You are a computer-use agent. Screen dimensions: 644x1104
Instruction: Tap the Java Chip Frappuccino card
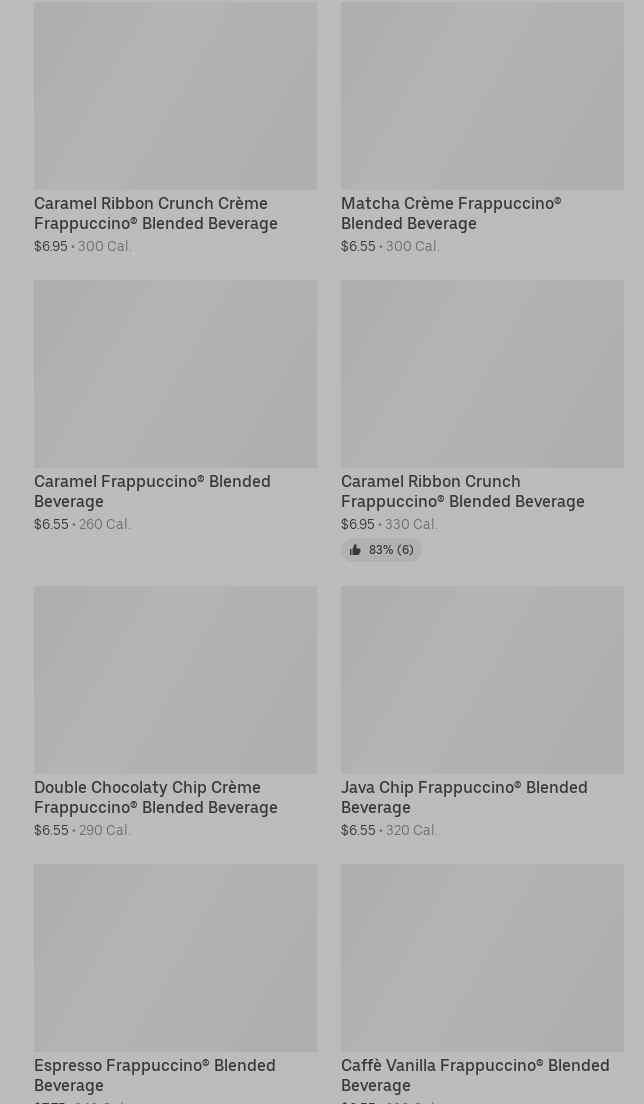[x=482, y=713]
